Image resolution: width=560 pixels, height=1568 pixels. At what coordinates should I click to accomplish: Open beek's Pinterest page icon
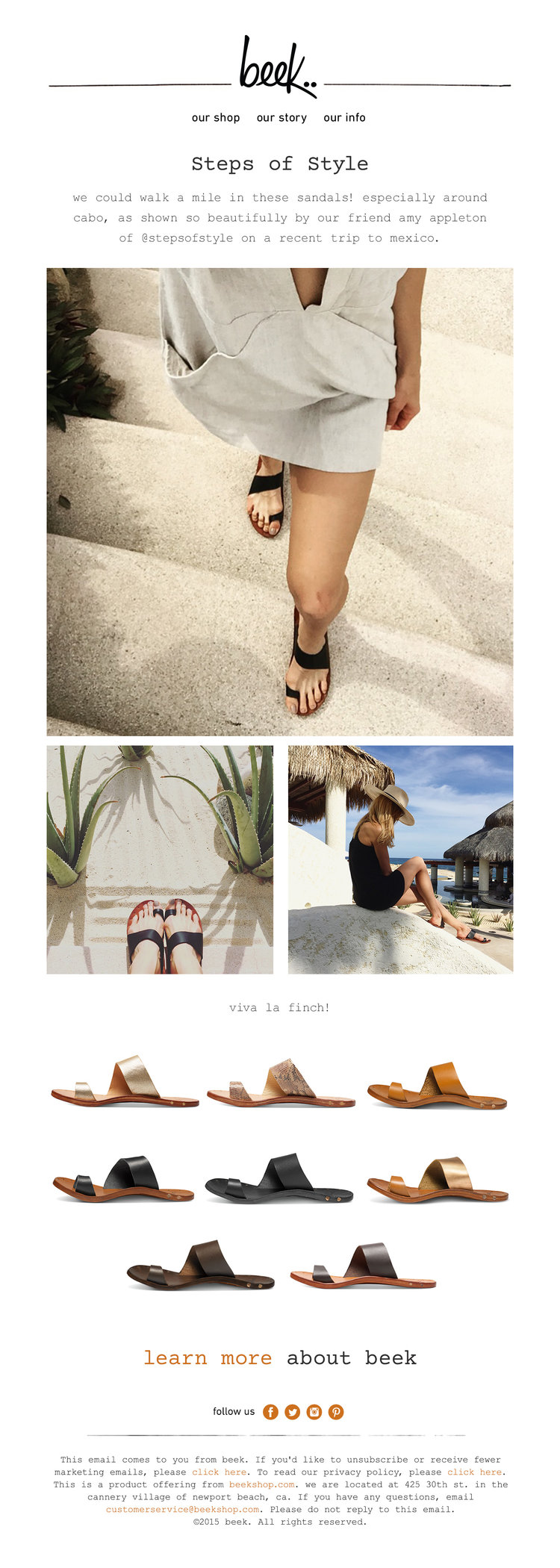[x=336, y=1411]
